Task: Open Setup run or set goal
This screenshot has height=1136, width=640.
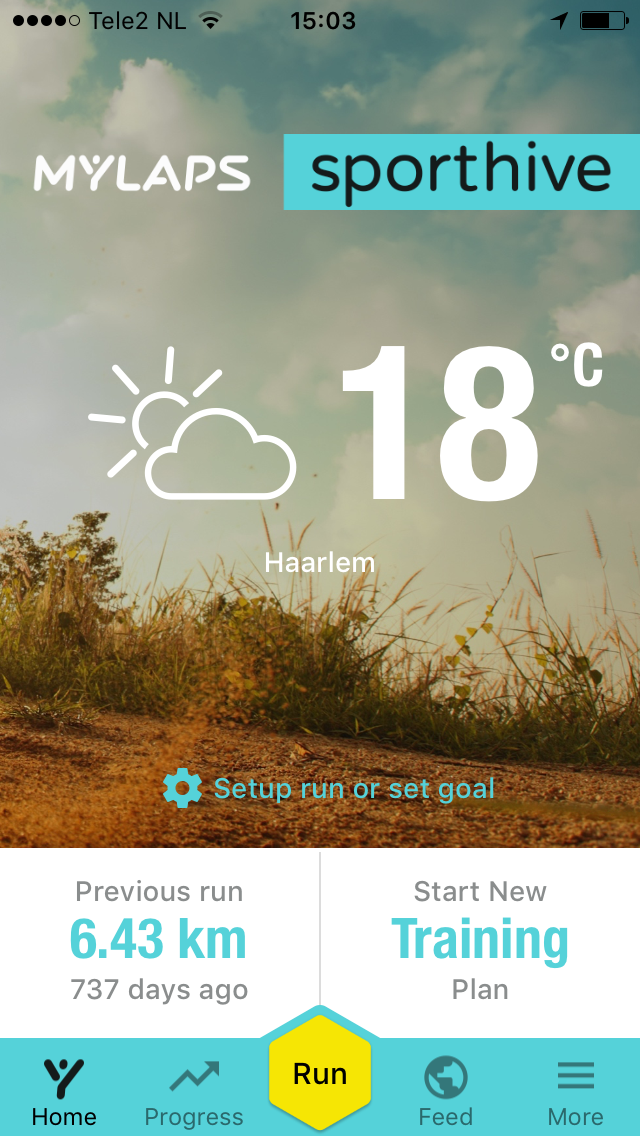Action: [330, 789]
